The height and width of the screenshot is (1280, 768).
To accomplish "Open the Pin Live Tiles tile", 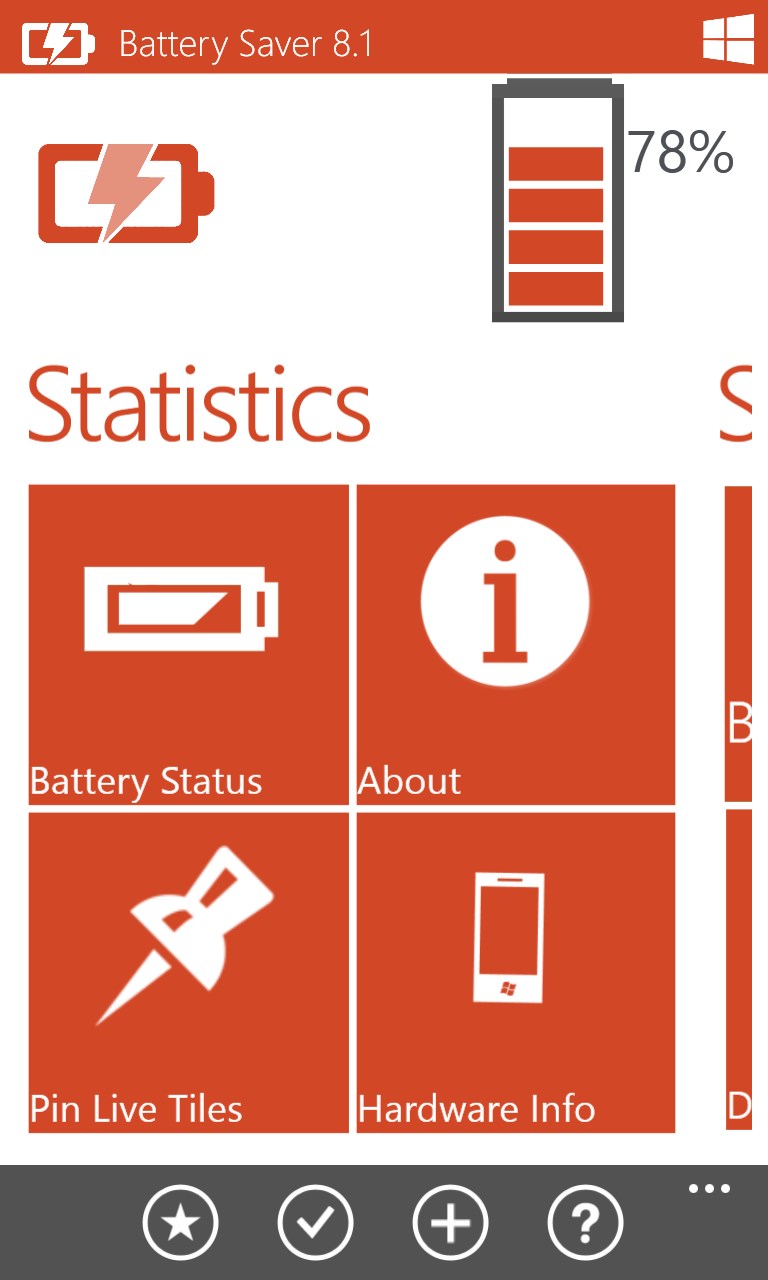I will pos(188,972).
